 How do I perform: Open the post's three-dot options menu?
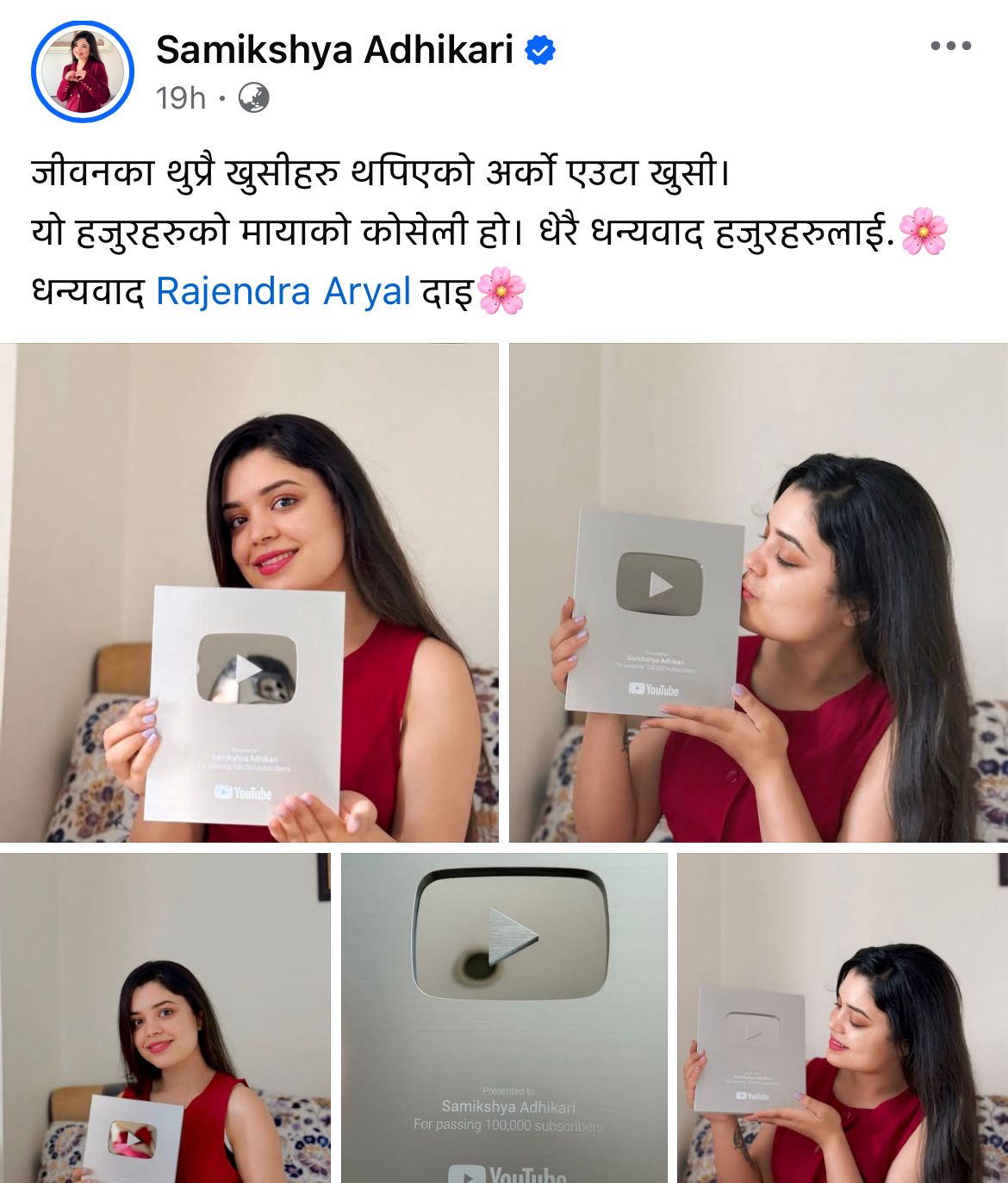tap(950, 47)
